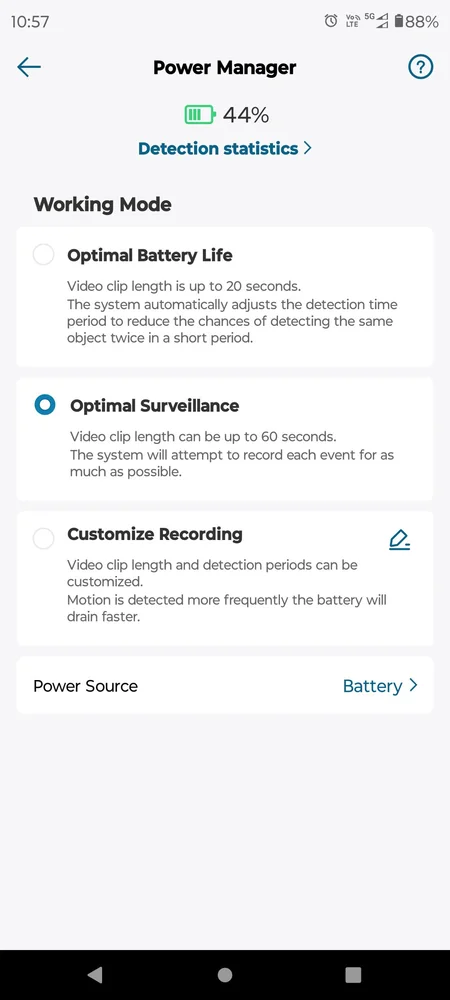
Task: Edit Customize Recording settings with pencil icon
Action: (400, 540)
